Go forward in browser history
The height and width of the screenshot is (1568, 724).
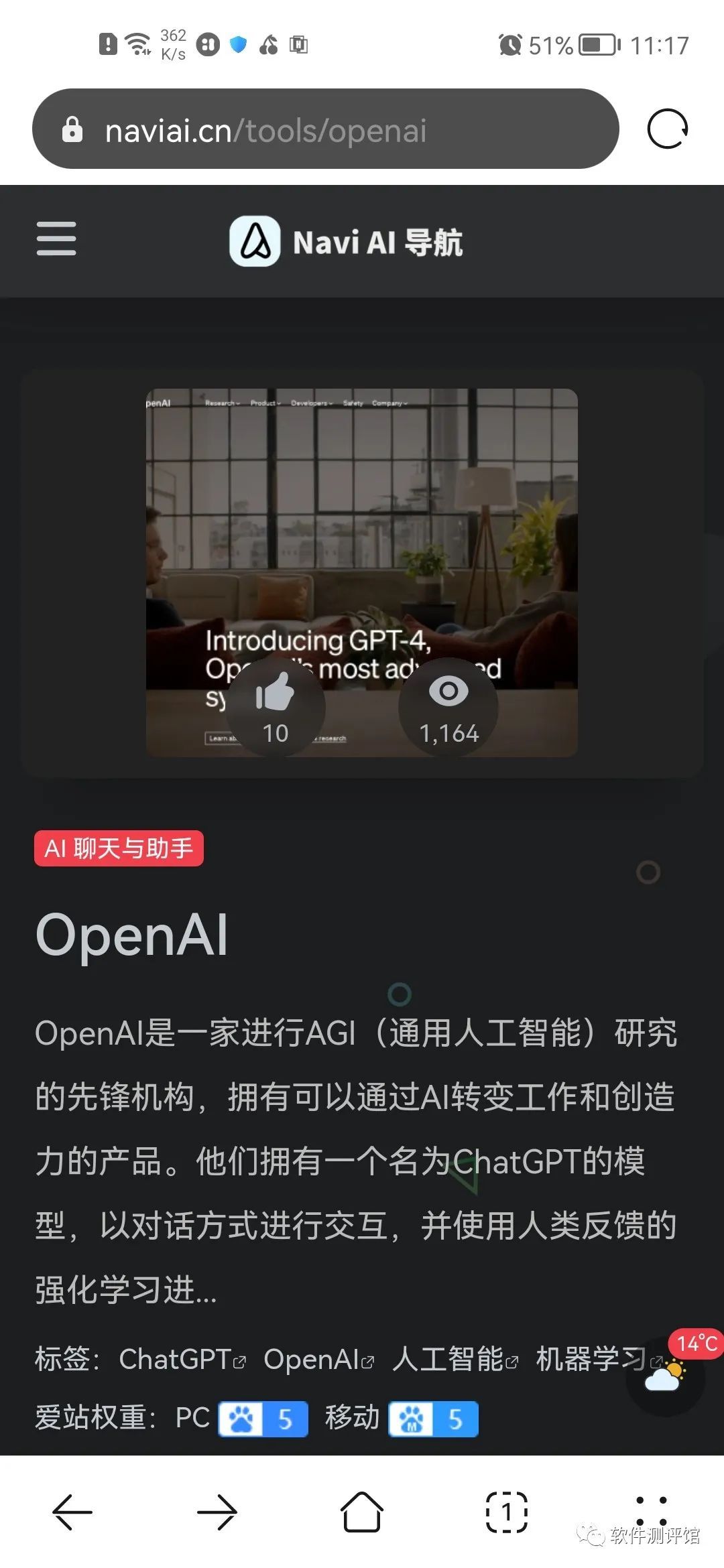pos(217,1512)
